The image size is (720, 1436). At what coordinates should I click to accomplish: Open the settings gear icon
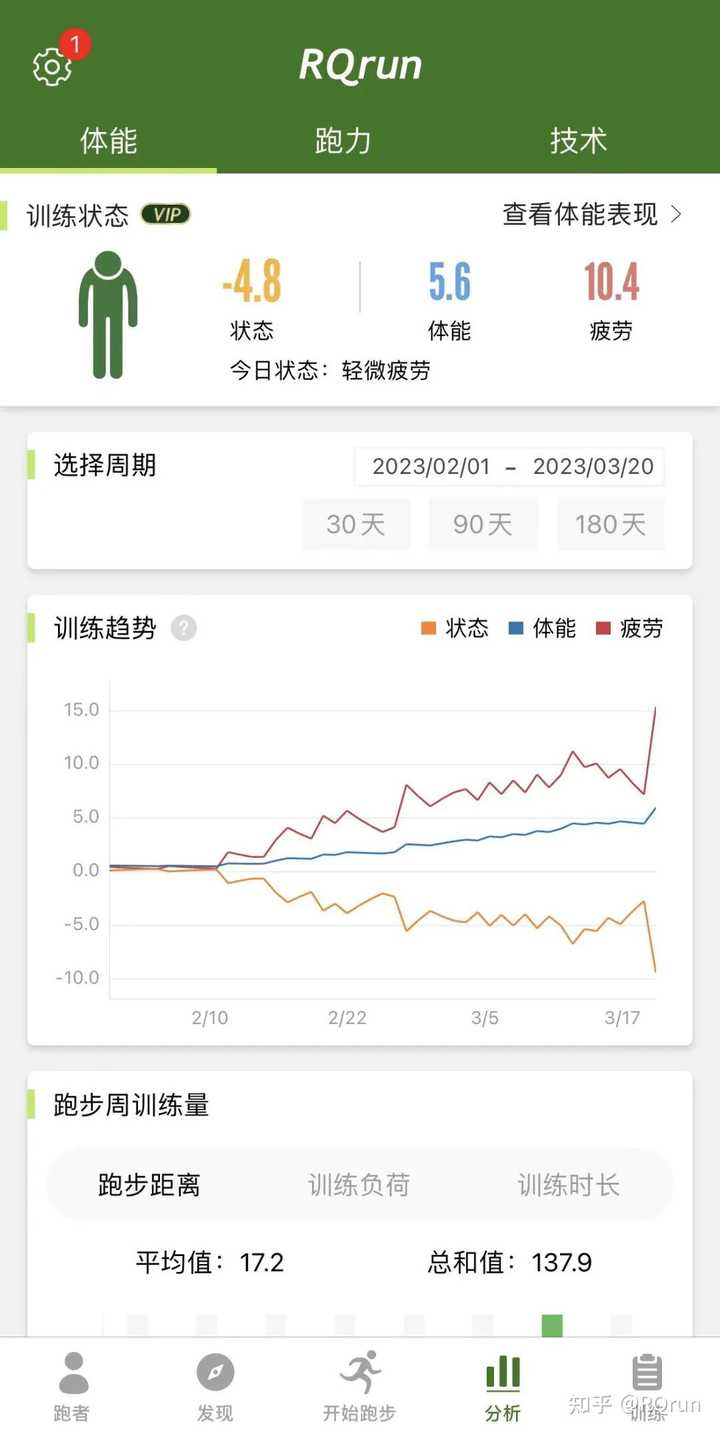click(x=52, y=64)
